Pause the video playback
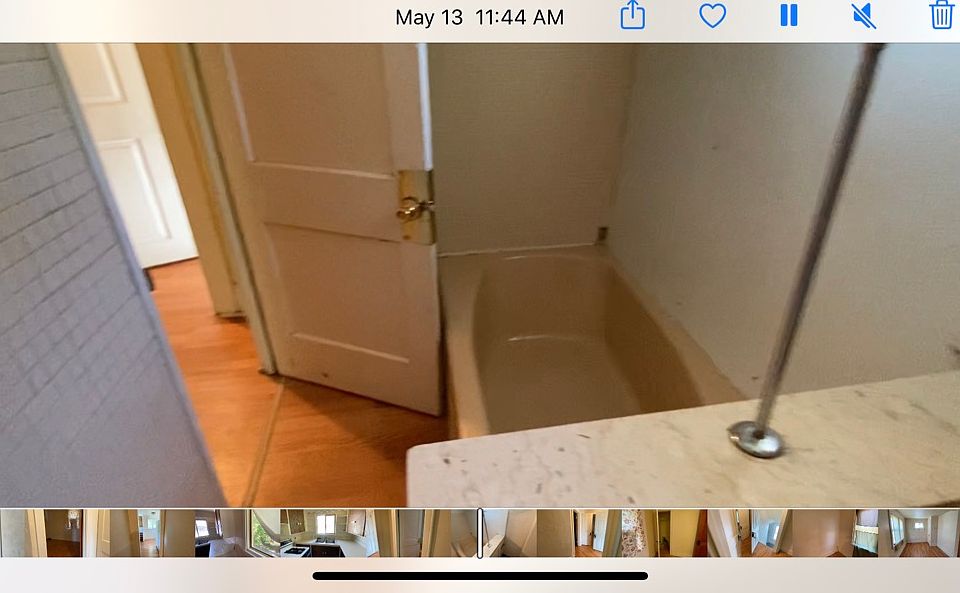The image size is (960, 593). click(789, 16)
